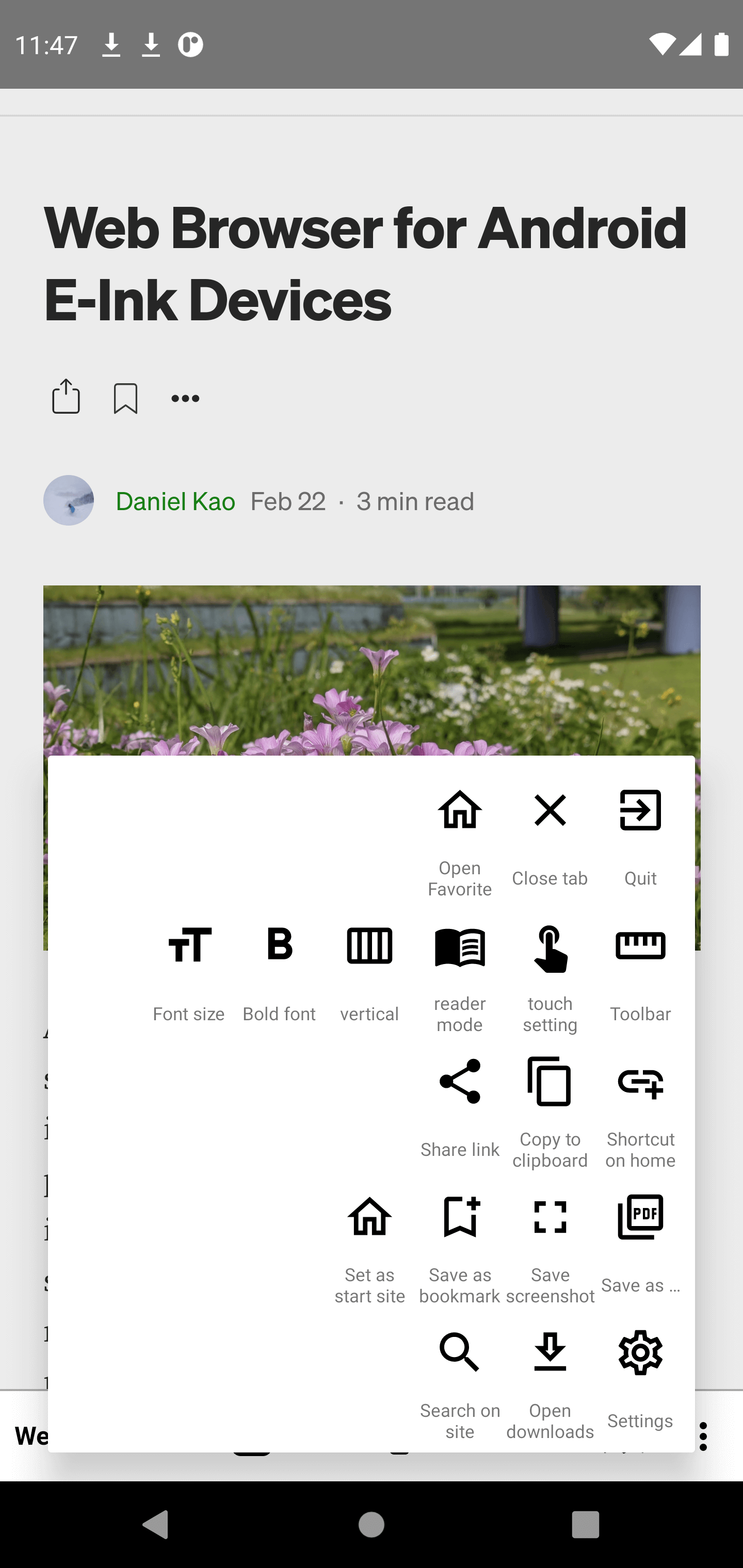Open the Toolbar configuration
The height and width of the screenshot is (1568, 743).
(640, 973)
